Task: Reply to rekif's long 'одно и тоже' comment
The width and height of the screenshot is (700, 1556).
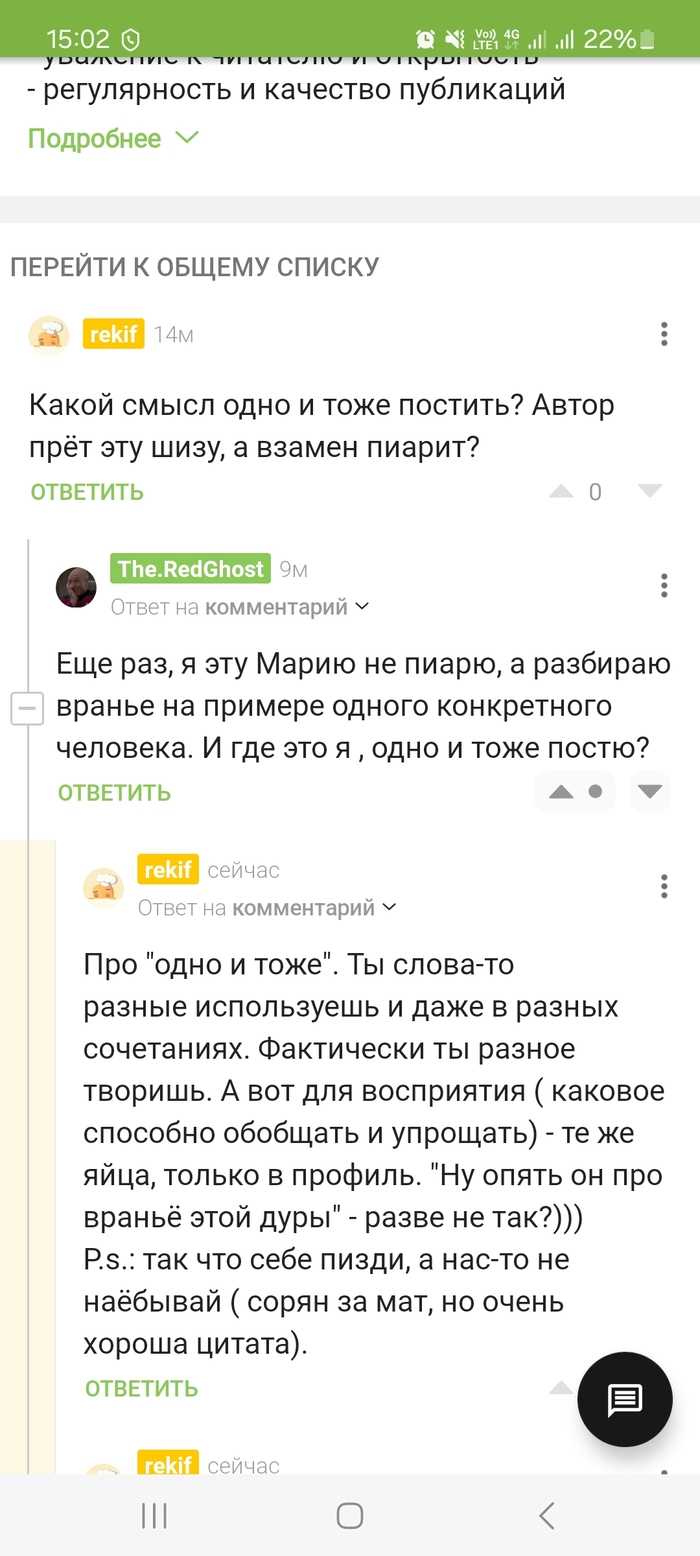Action: (x=141, y=1389)
